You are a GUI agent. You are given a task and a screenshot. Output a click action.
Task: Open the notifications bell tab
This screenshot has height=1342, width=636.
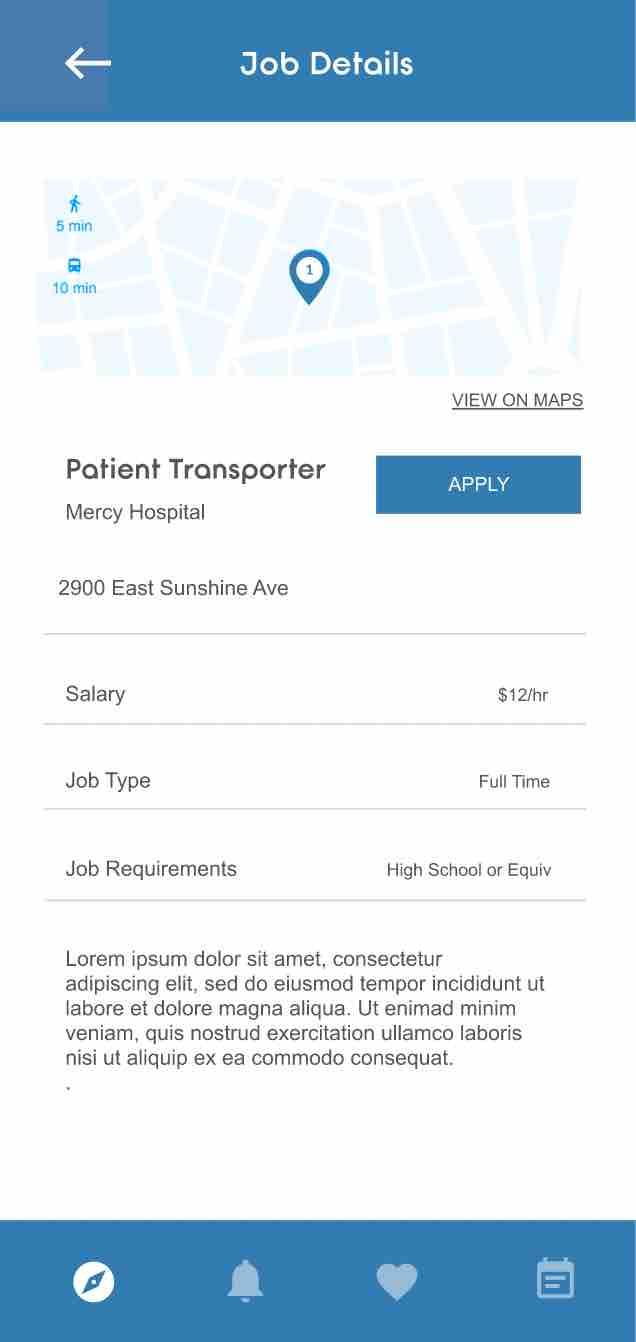[245, 1281]
